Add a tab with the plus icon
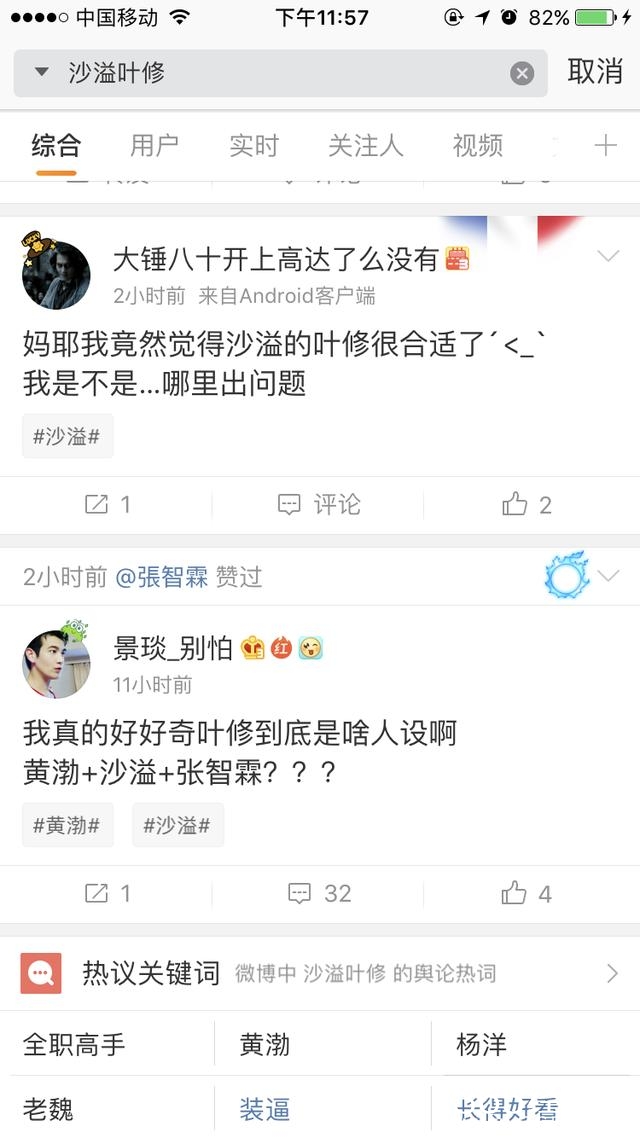Screen dimensions: 640x1138 click(x=605, y=146)
